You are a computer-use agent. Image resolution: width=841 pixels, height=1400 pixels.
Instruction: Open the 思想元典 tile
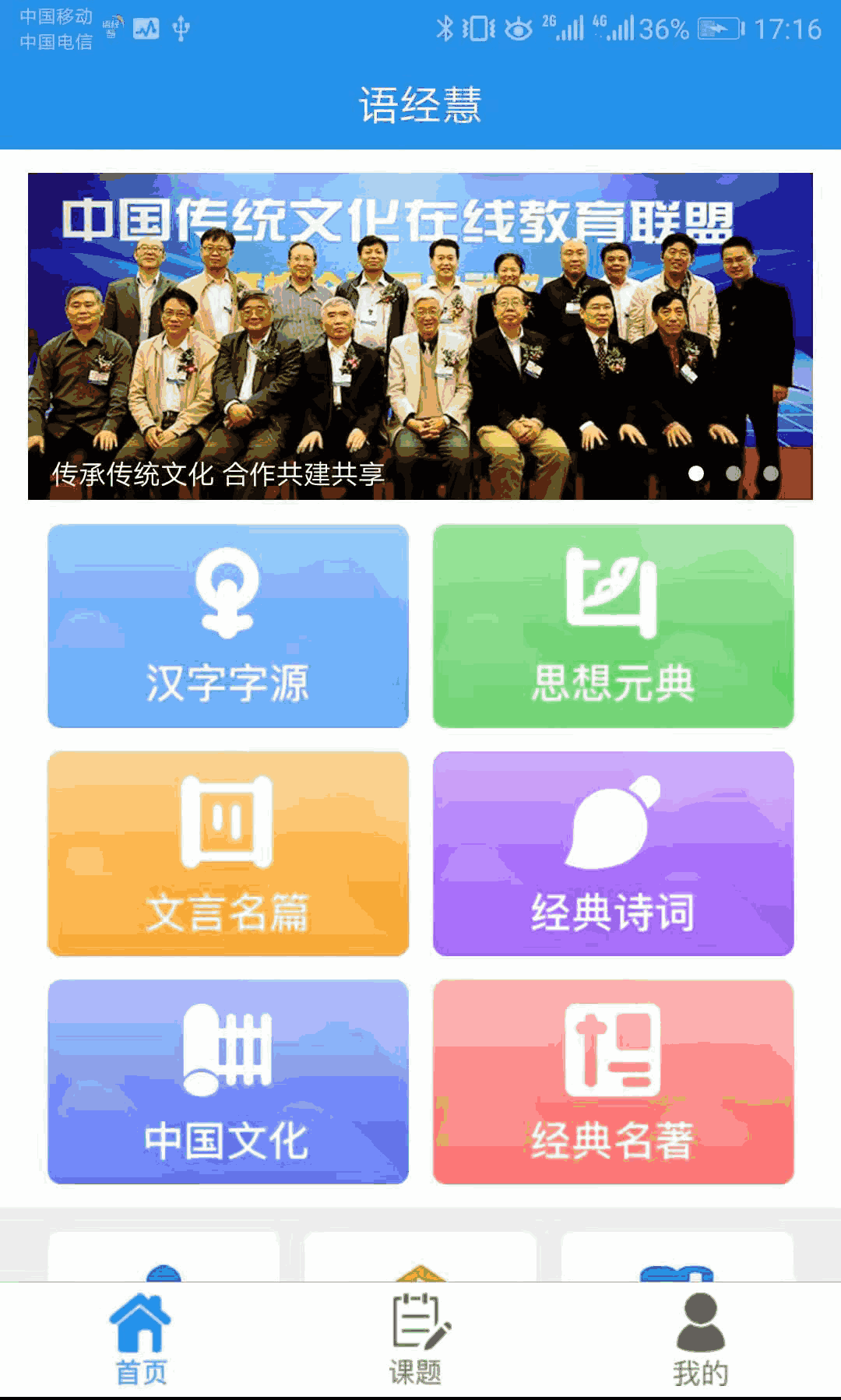click(614, 626)
